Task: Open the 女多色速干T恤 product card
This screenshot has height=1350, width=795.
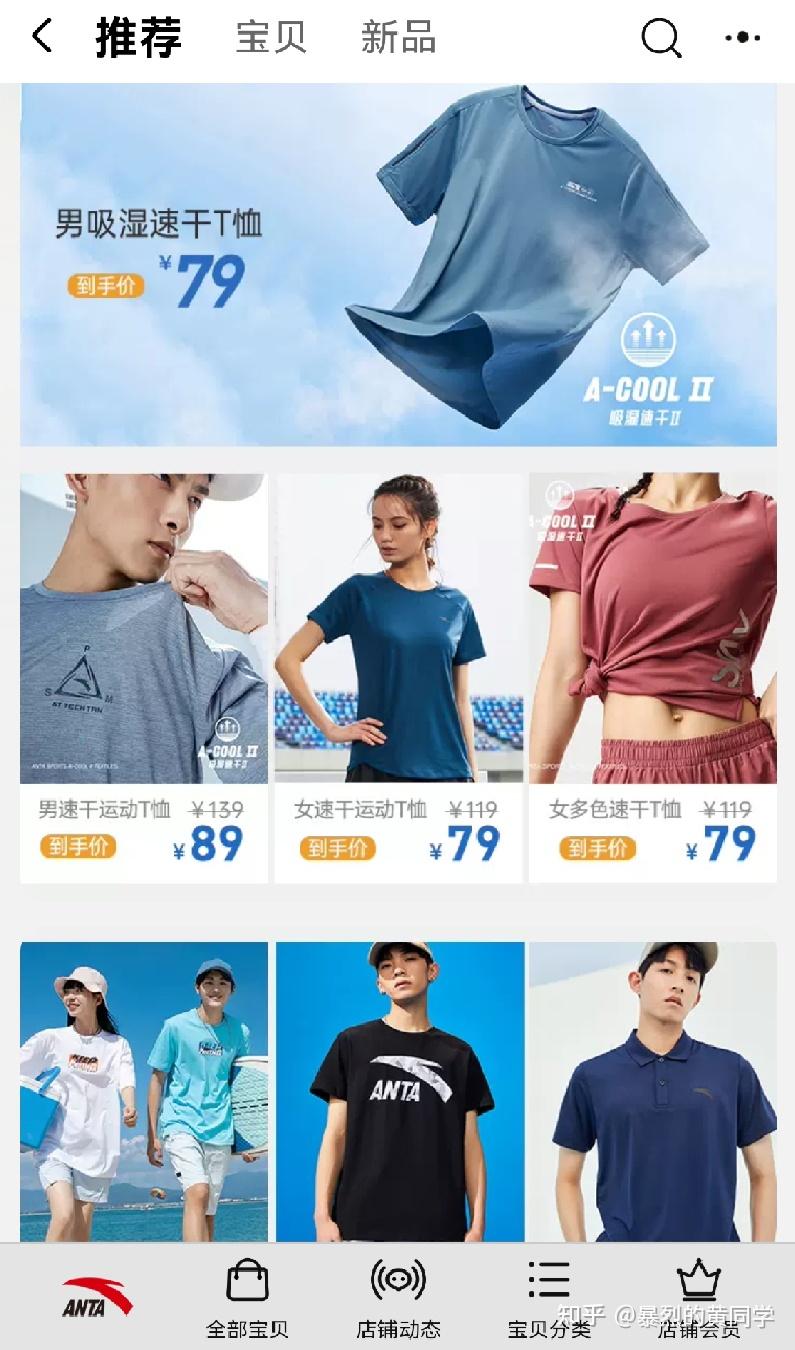Action: tap(652, 678)
